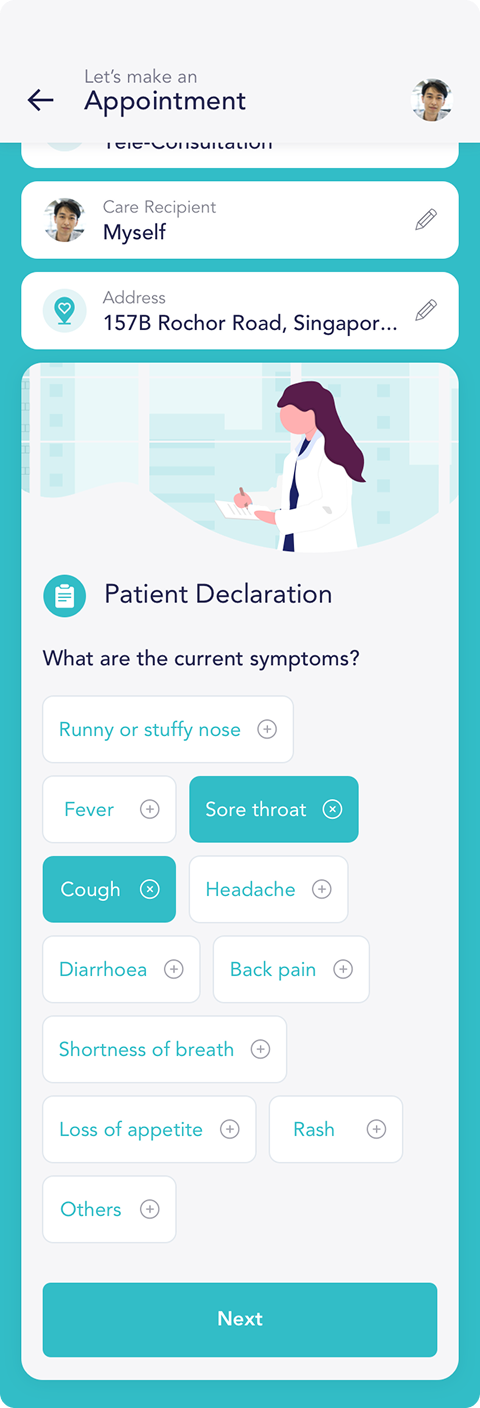The height and width of the screenshot is (1408, 480).
Task: Select the Runny or stuffy nose symptom
Action: pos(168,729)
